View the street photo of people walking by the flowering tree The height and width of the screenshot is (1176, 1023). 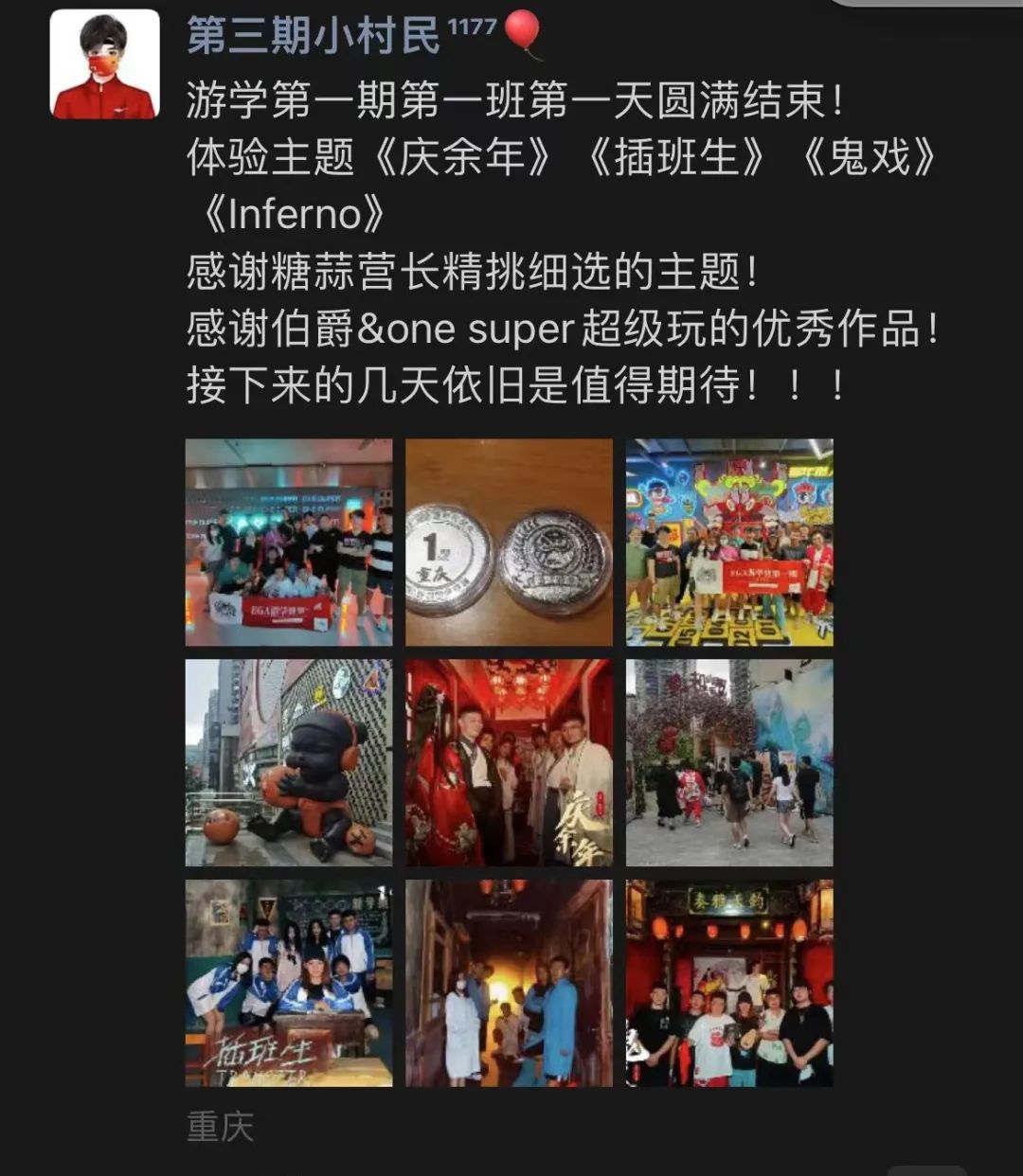pos(729,763)
